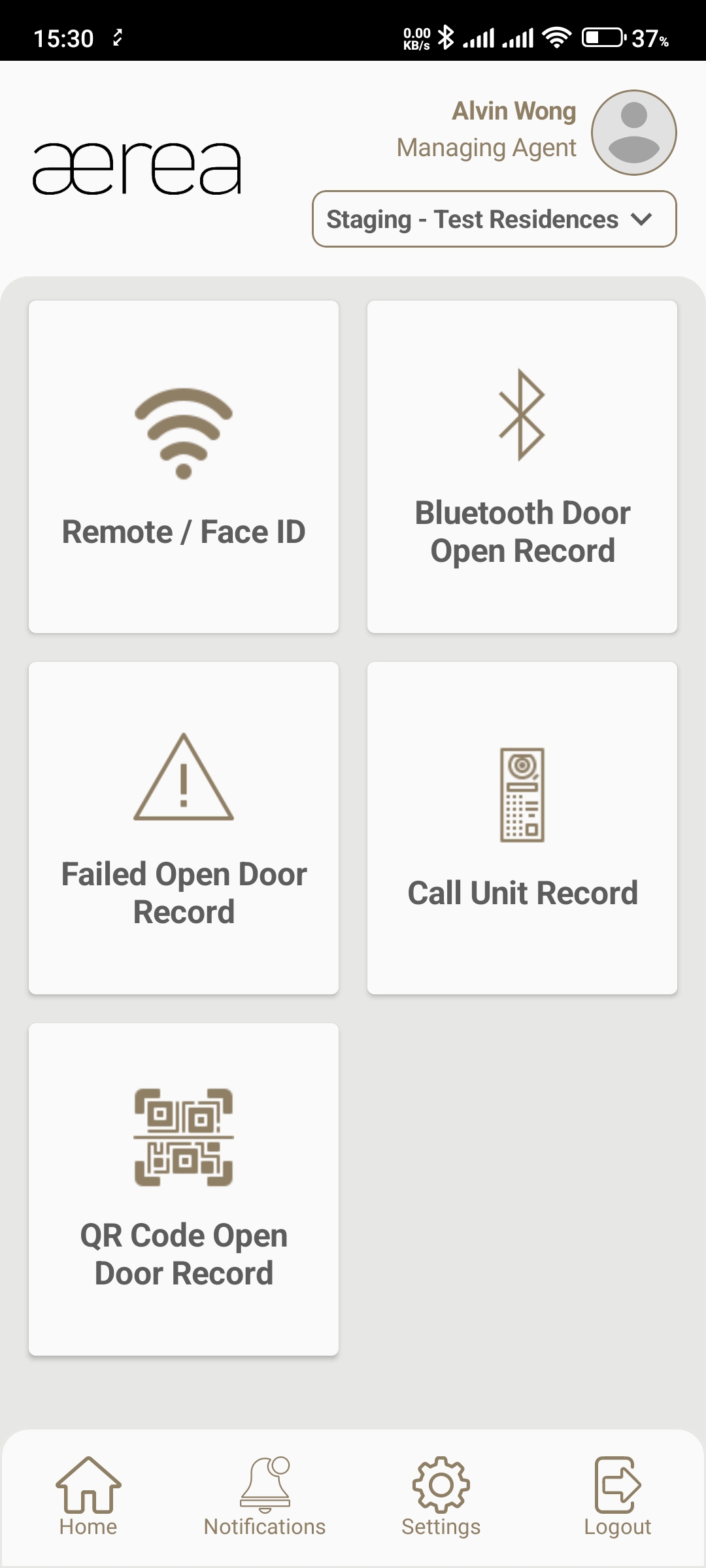Open Failed Open Door Record
Screen dimensions: 706x1568
click(184, 828)
